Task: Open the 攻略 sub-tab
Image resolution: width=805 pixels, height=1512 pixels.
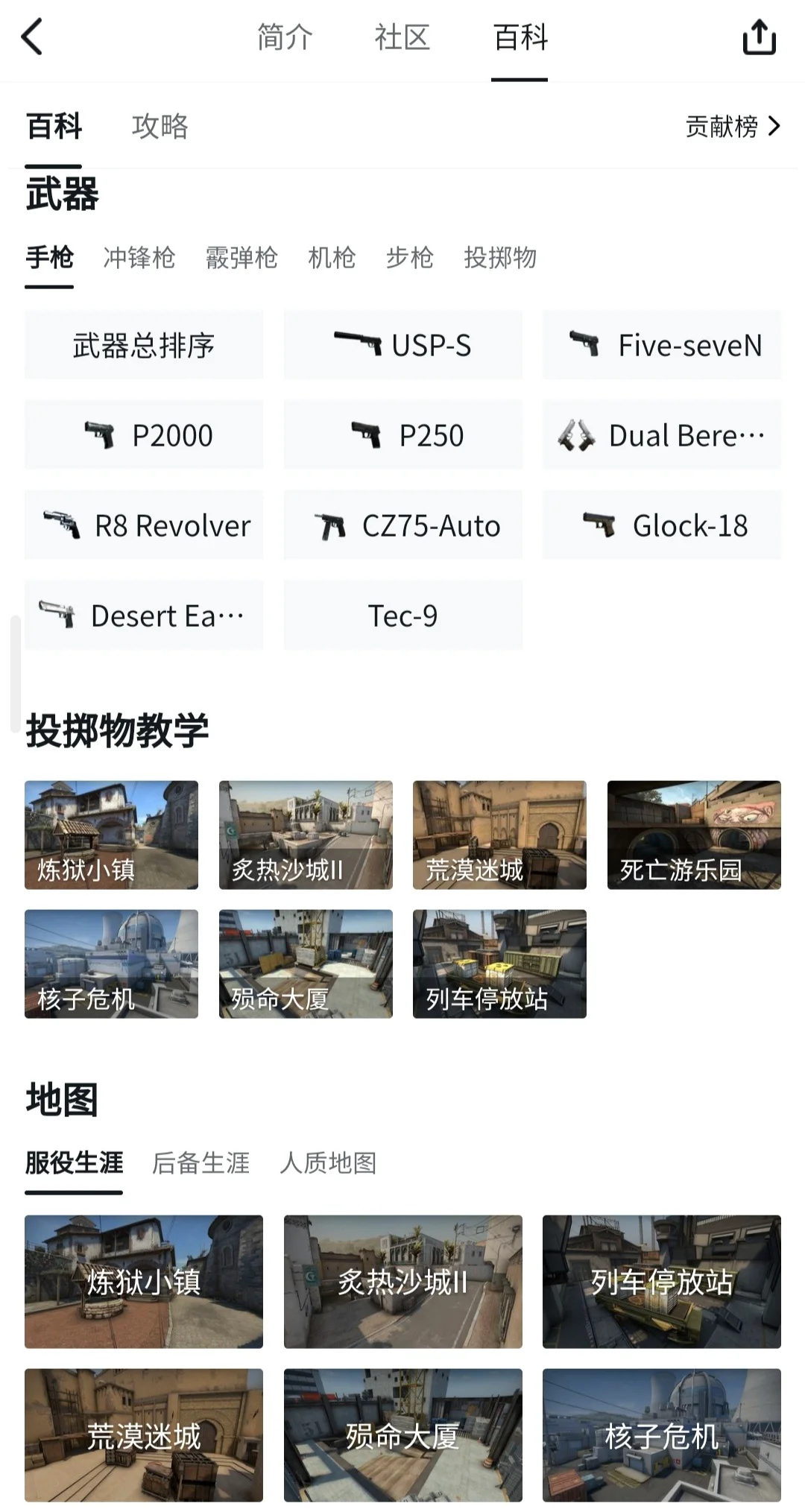Action: coord(160,126)
